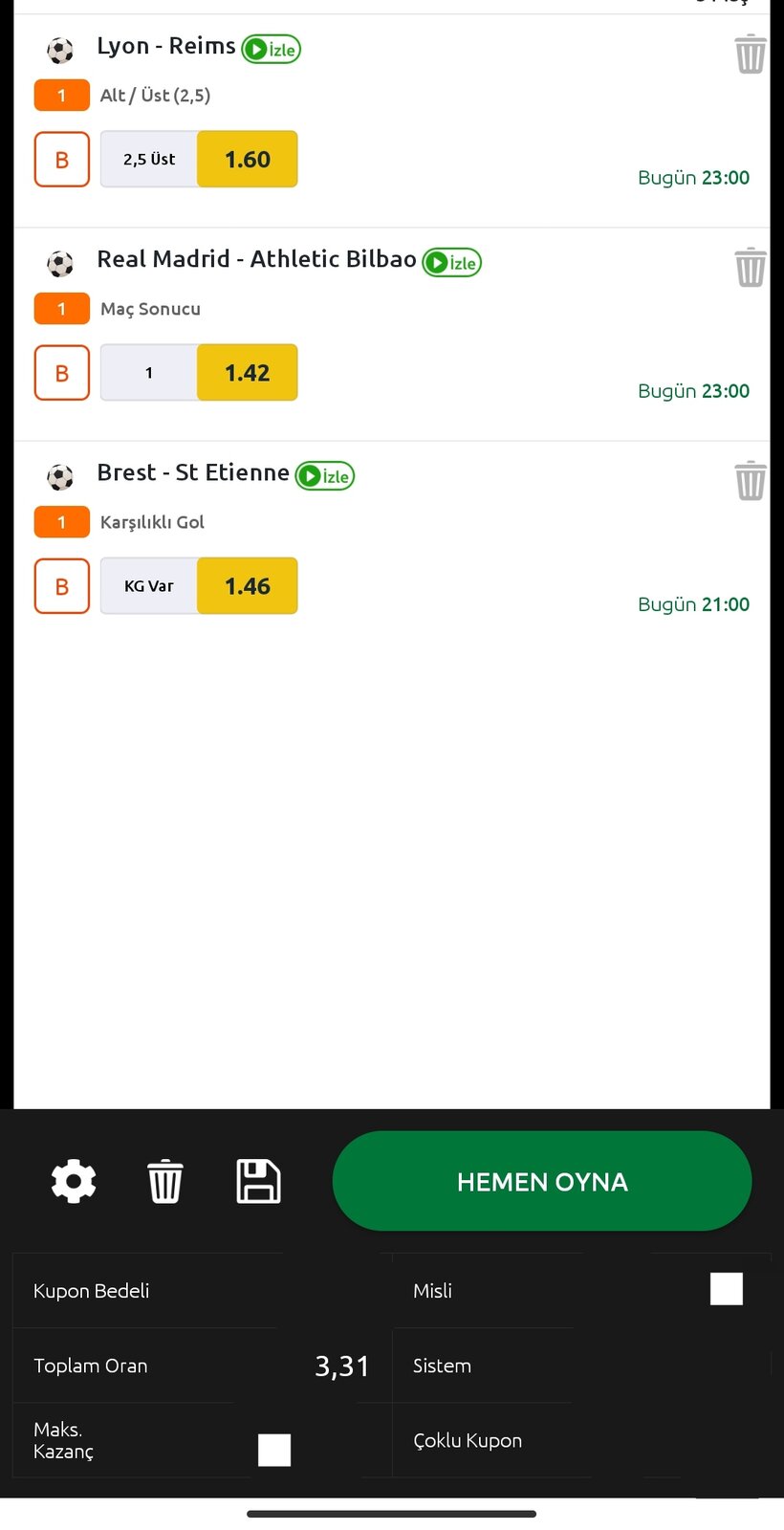Viewport: 784px width, 1530px height.
Task: Delete the Real Madrid - Athletic Bilbao selection
Action: 750,267
